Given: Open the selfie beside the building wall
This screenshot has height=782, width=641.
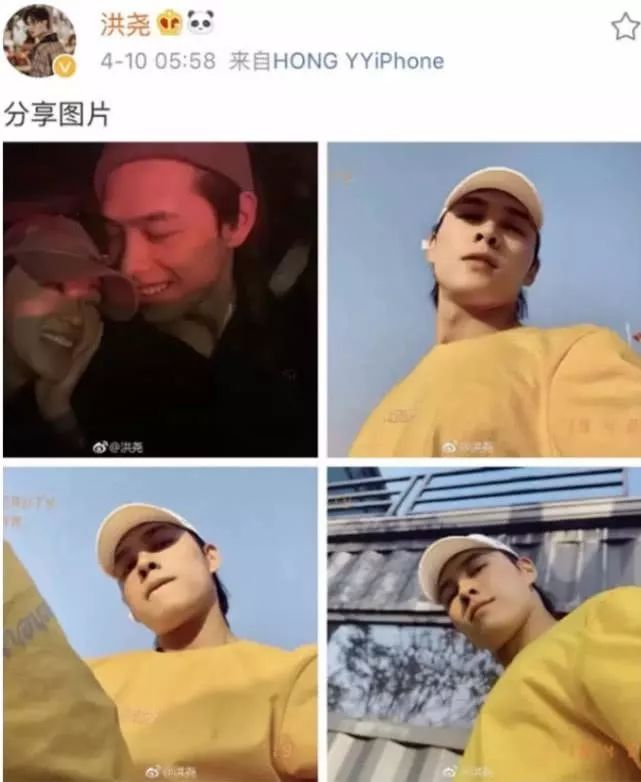Looking at the screenshot, I should [484, 623].
